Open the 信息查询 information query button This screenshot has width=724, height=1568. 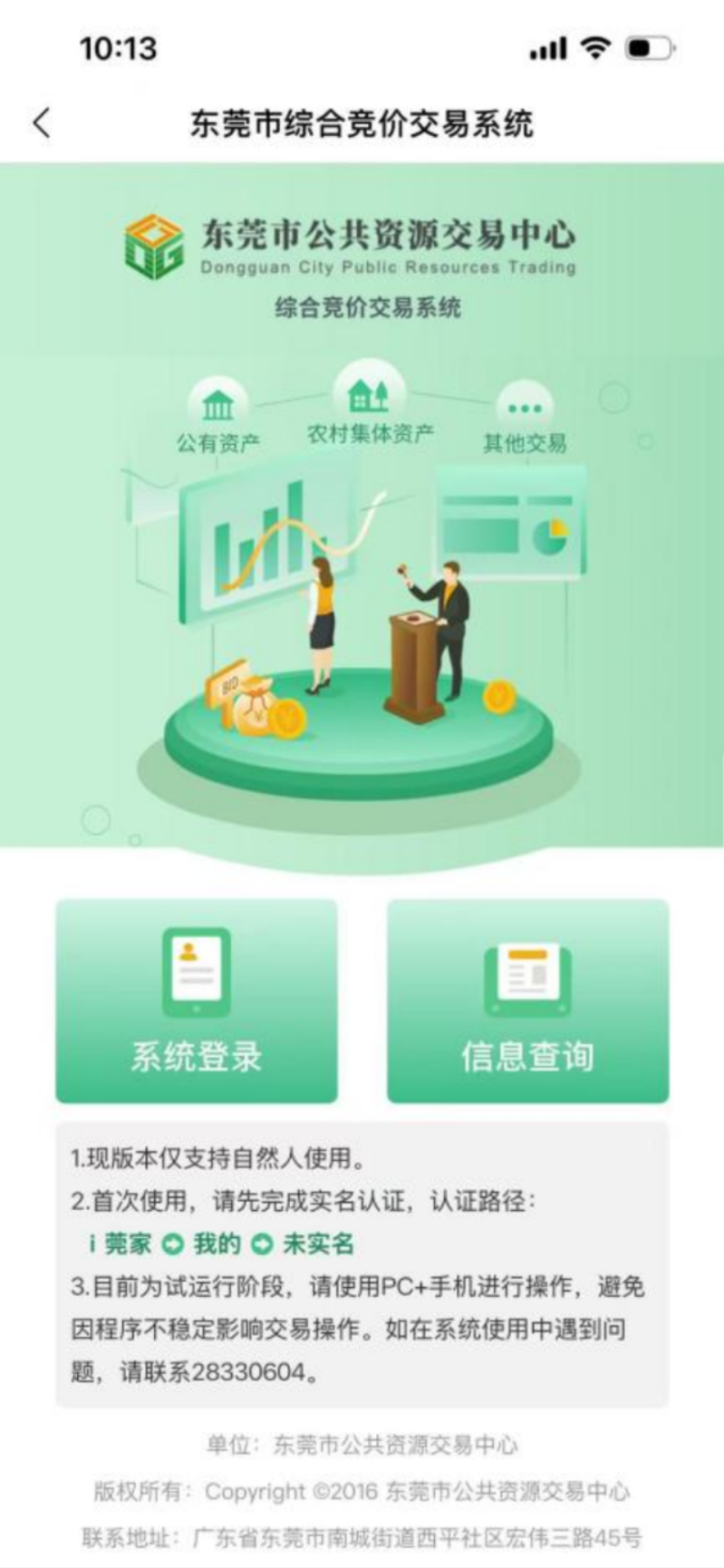point(527,1002)
